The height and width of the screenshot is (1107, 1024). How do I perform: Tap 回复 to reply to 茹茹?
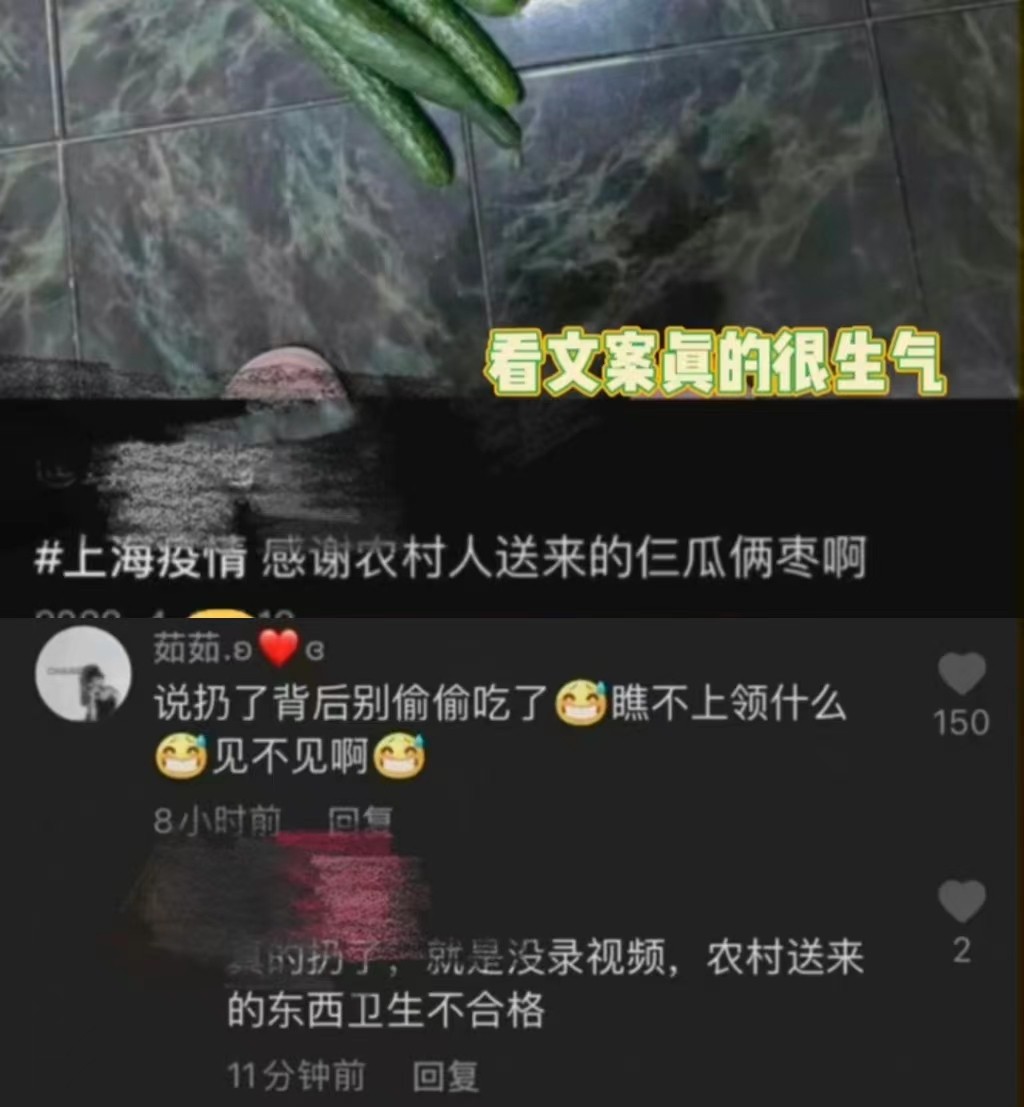pos(360,818)
